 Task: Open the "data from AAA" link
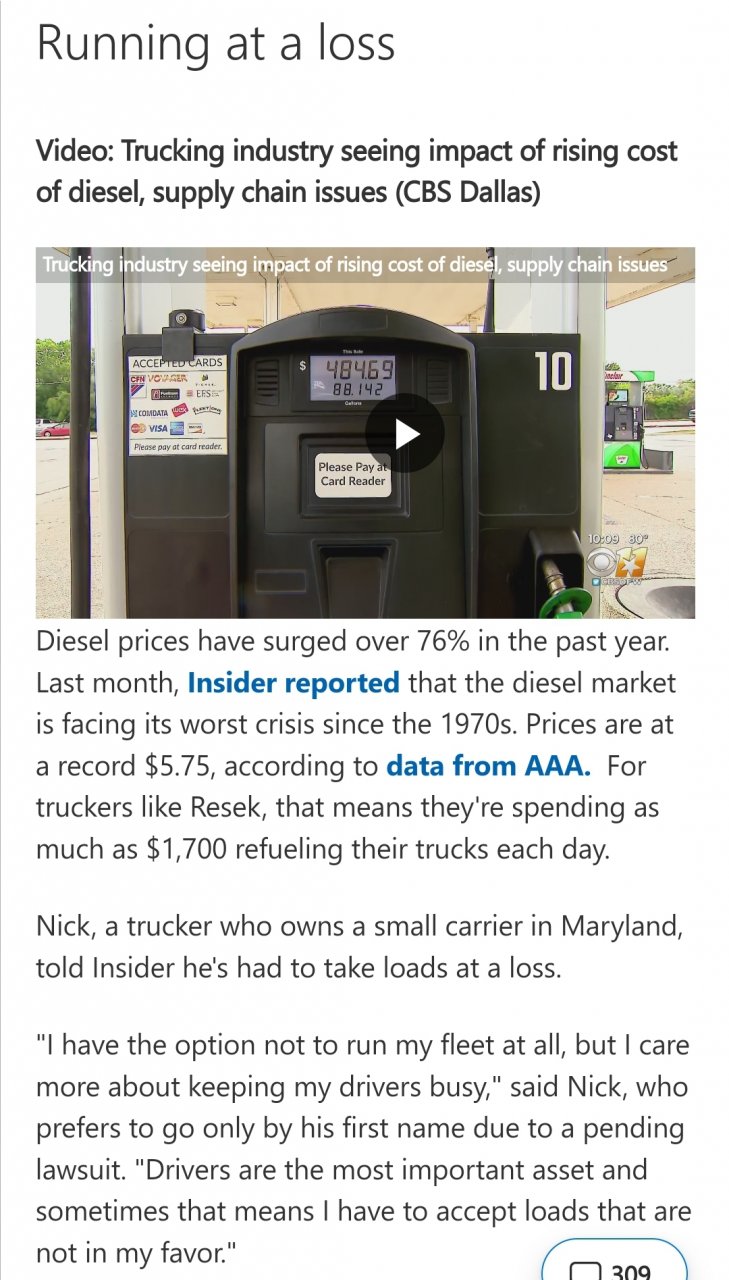[488, 766]
